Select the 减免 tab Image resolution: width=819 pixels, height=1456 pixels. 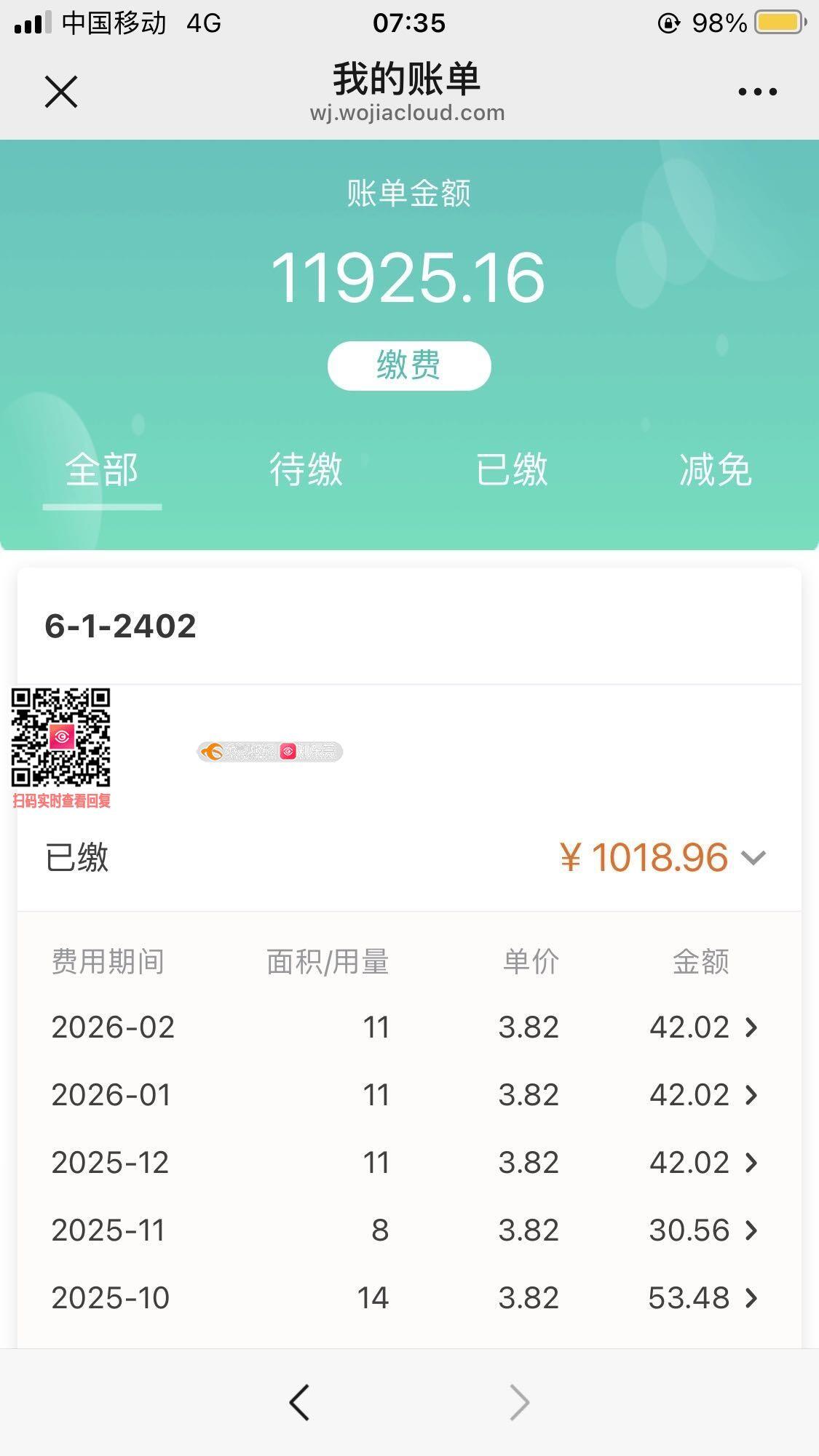(715, 469)
